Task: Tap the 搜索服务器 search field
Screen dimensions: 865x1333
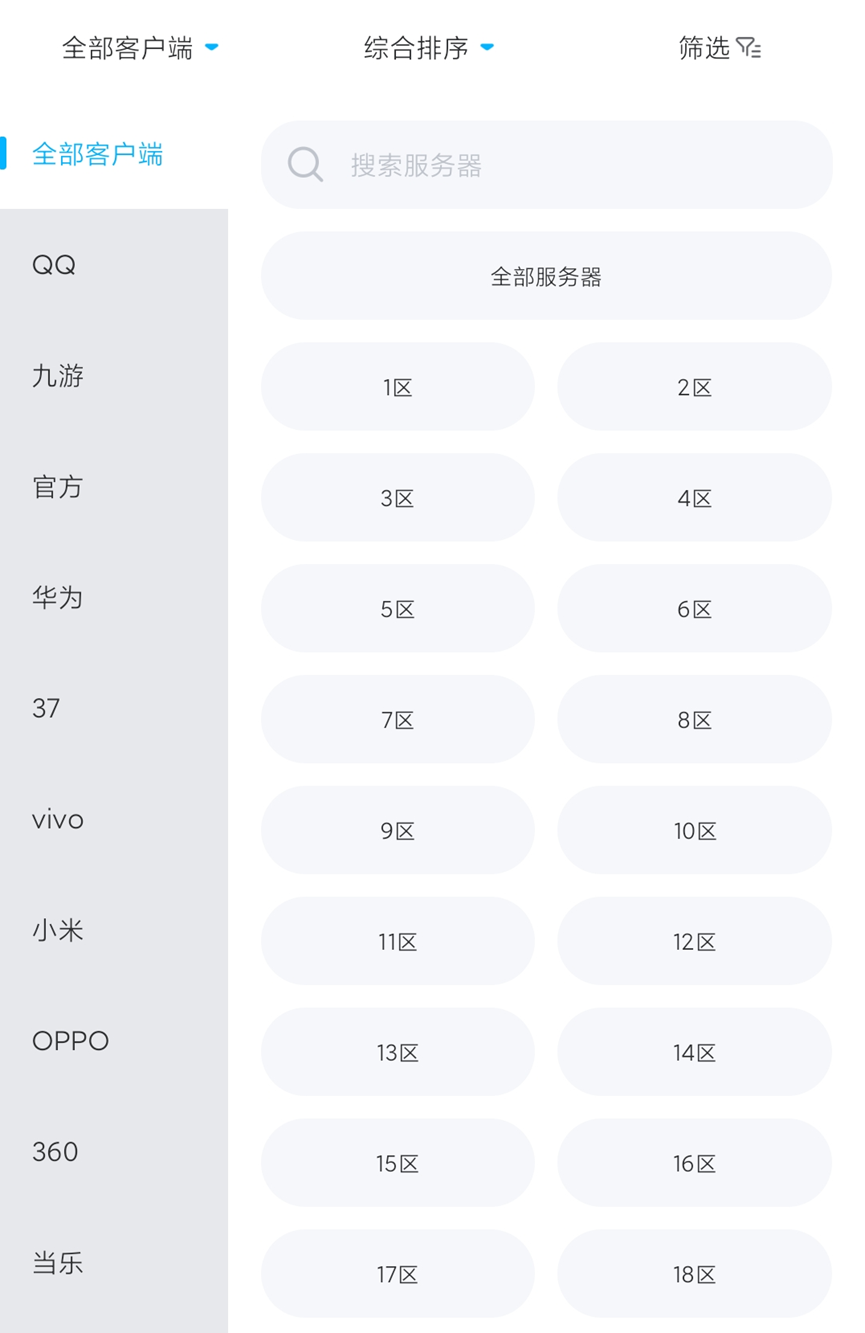Action: pos(546,165)
